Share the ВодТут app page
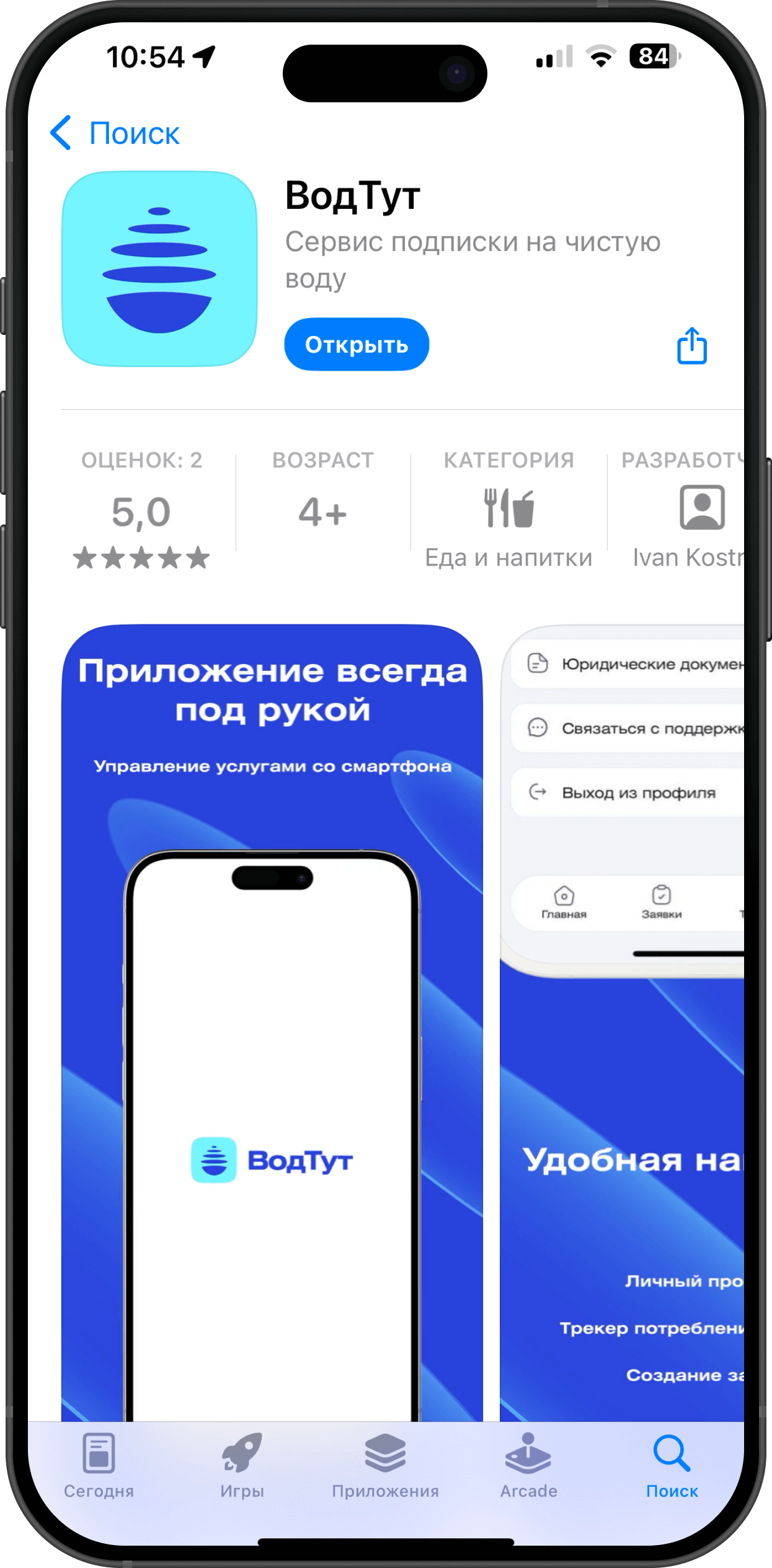 pyautogui.click(x=691, y=346)
